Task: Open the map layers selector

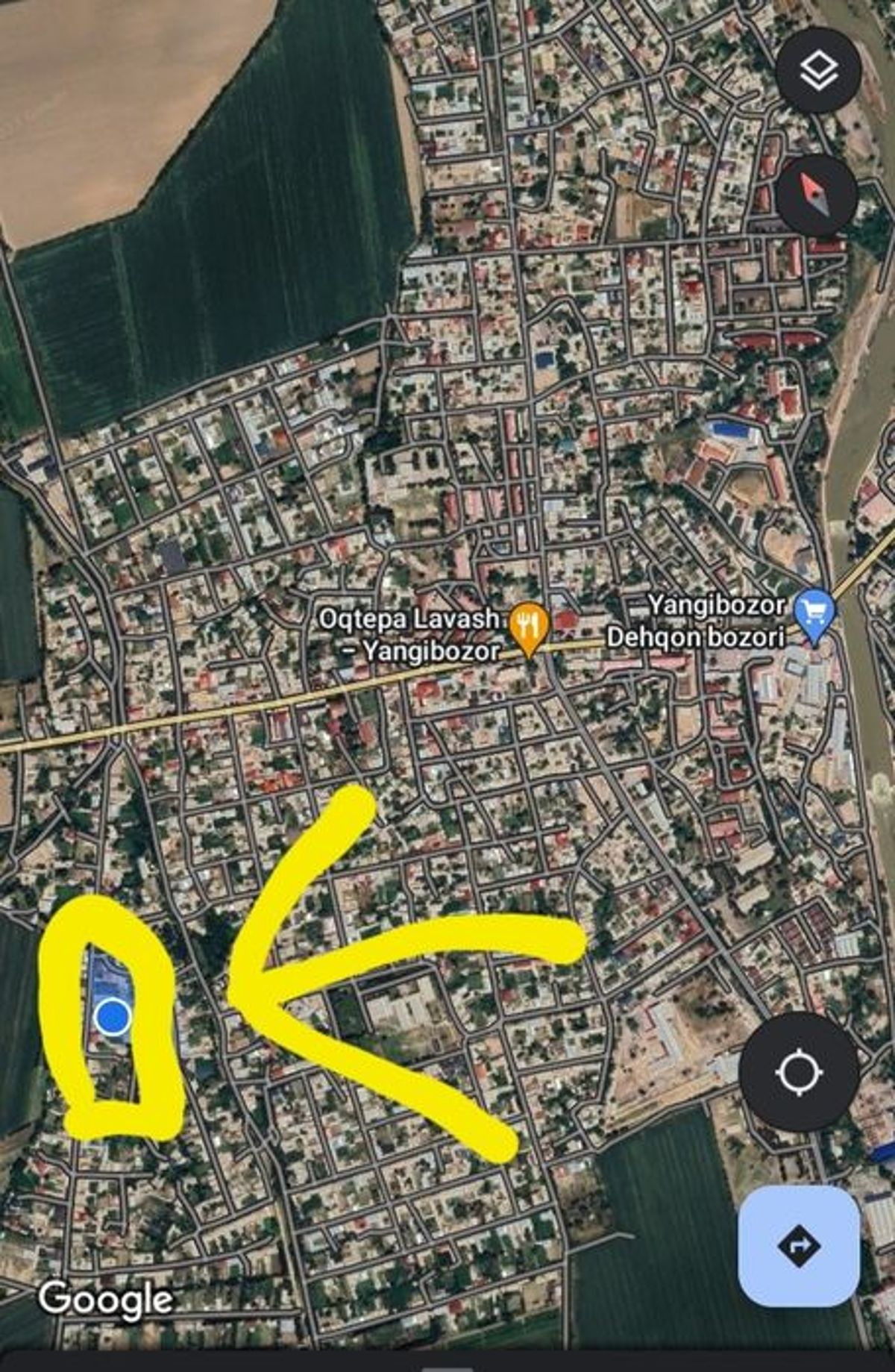Action: click(x=818, y=71)
